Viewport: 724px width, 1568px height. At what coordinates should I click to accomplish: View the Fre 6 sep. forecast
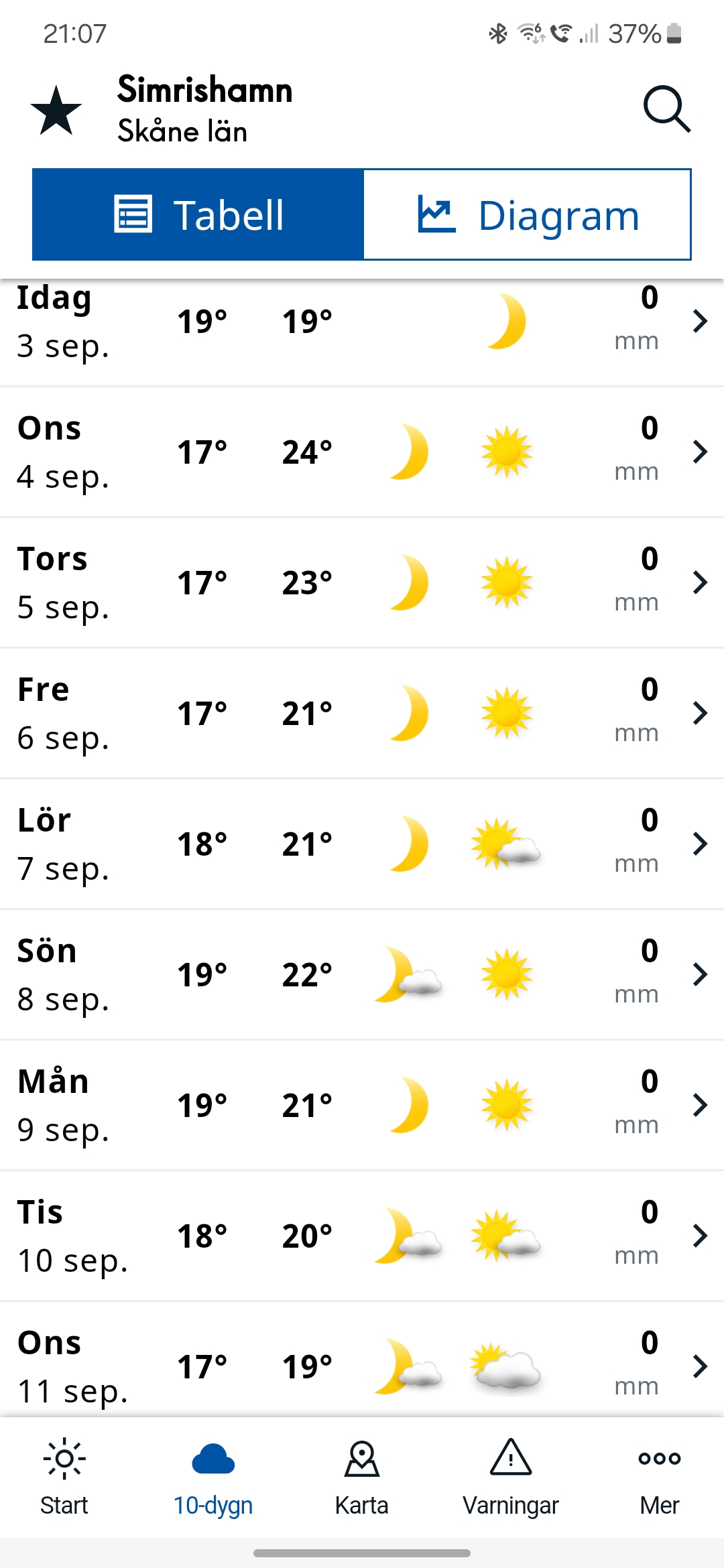[x=362, y=714]
